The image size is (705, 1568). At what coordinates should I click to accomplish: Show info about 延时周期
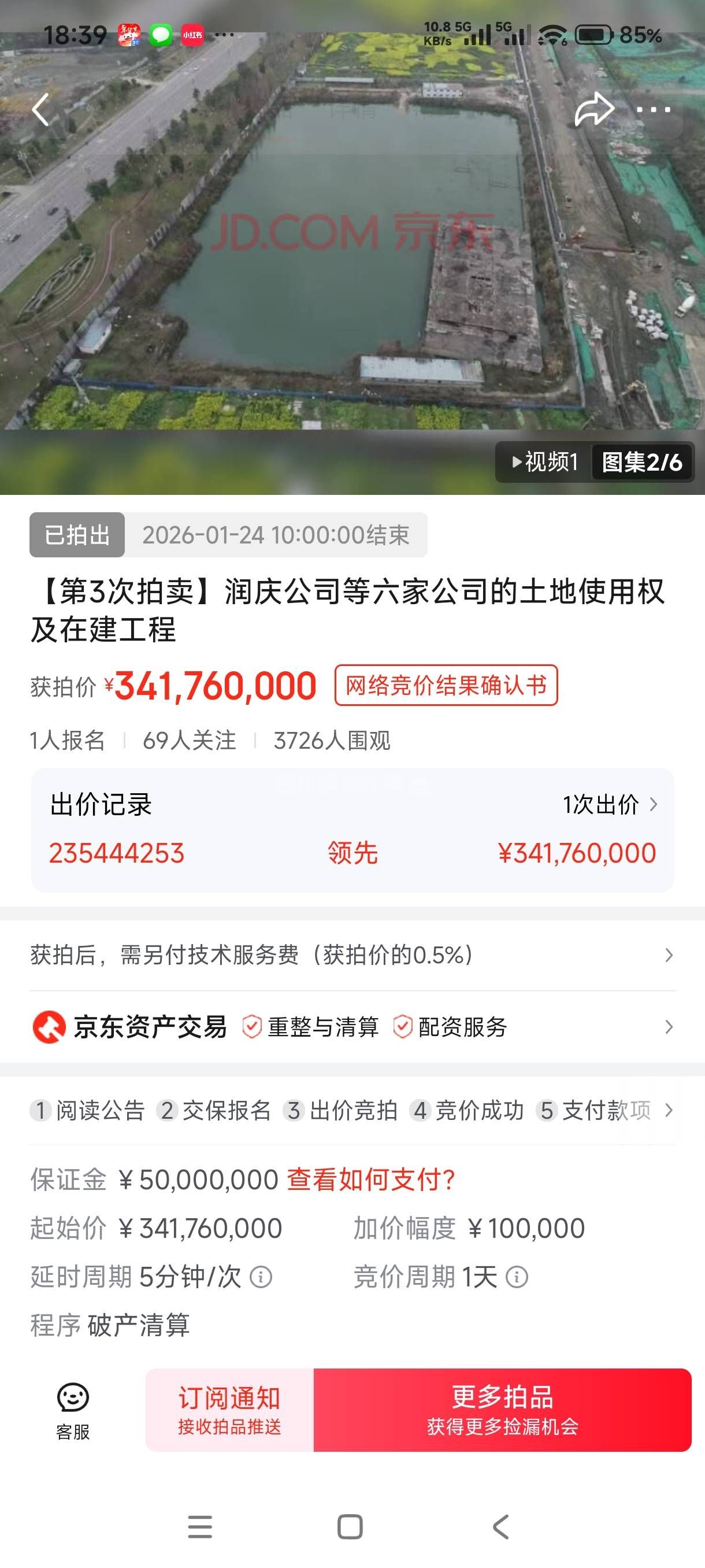pyautogui.click(x=262, y=1277)
